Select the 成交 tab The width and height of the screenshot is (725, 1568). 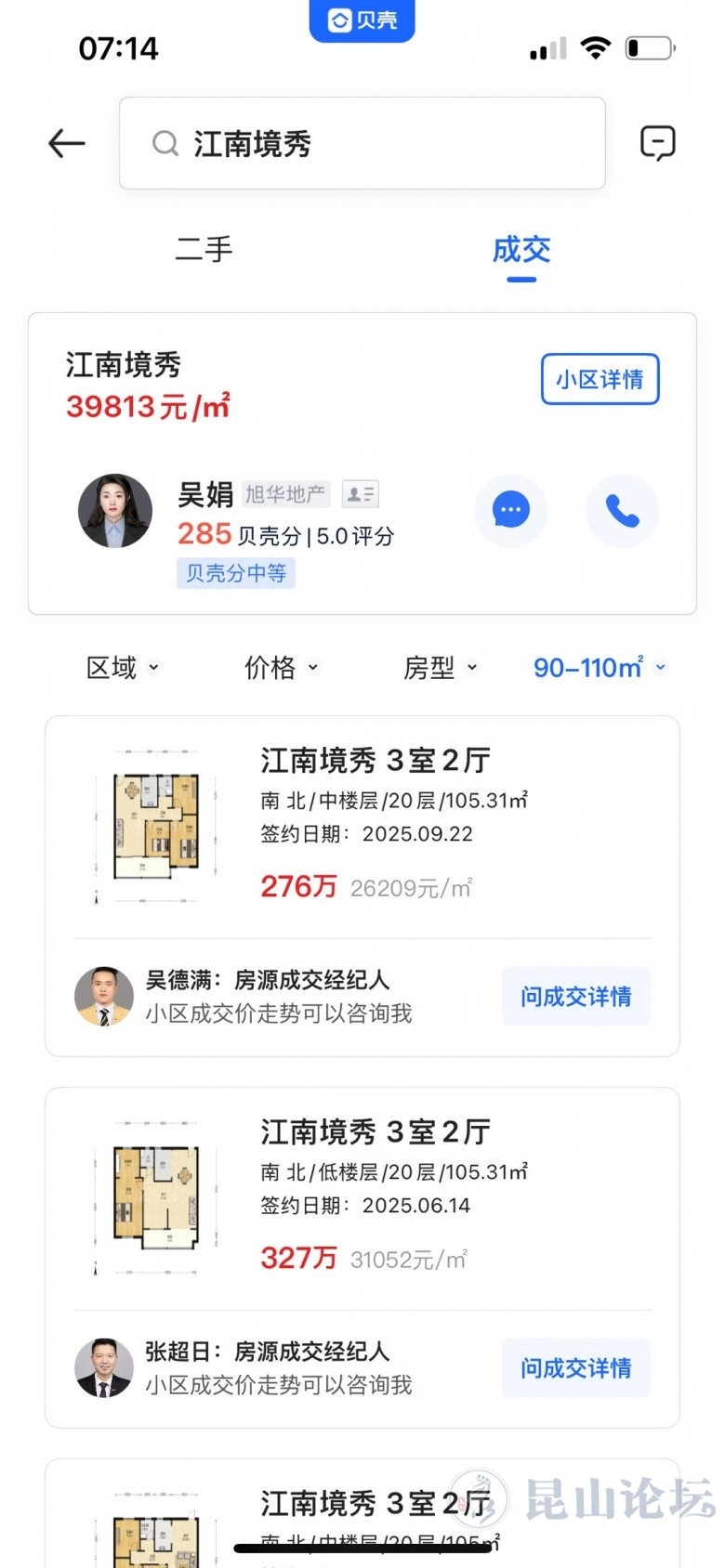pos(521,249)
